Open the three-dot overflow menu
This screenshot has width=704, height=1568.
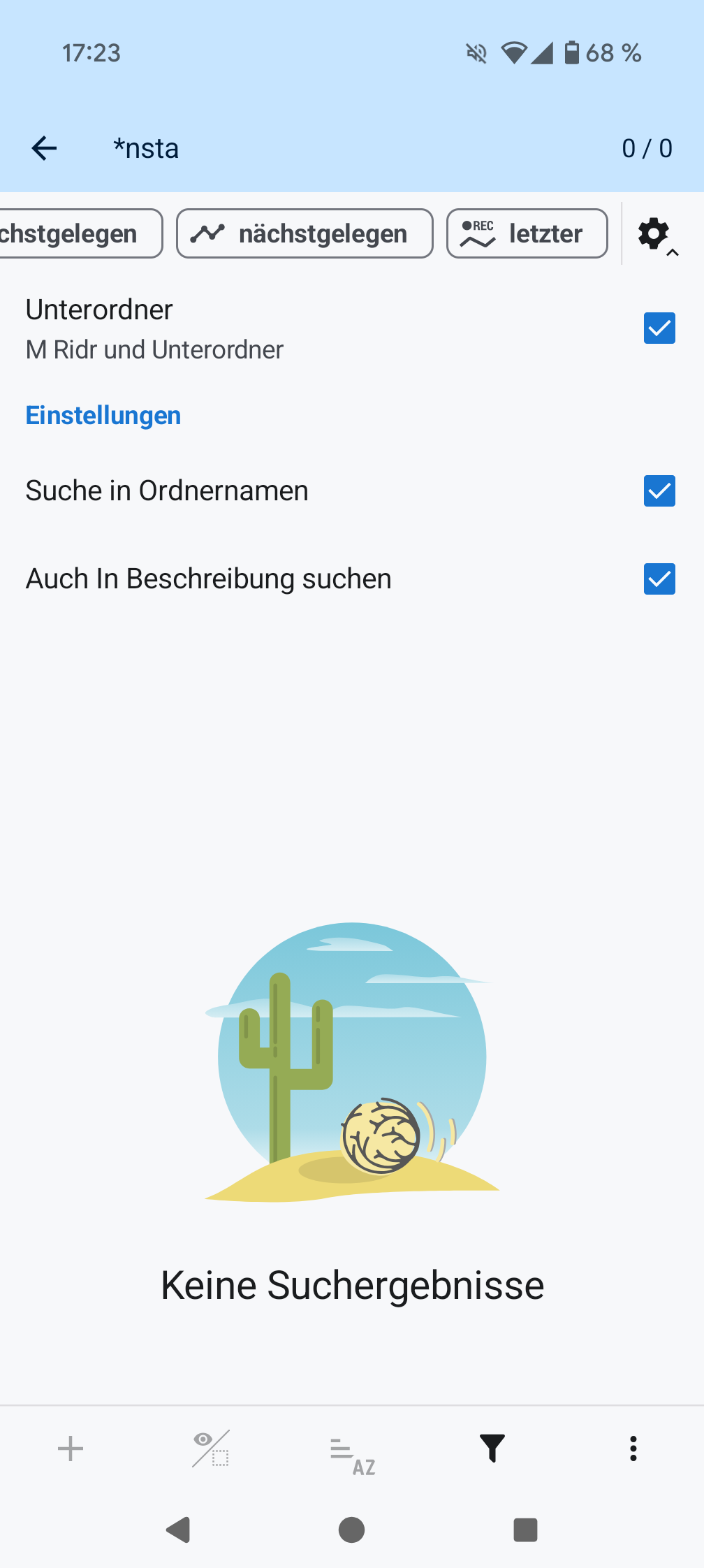click(633, 1449)
